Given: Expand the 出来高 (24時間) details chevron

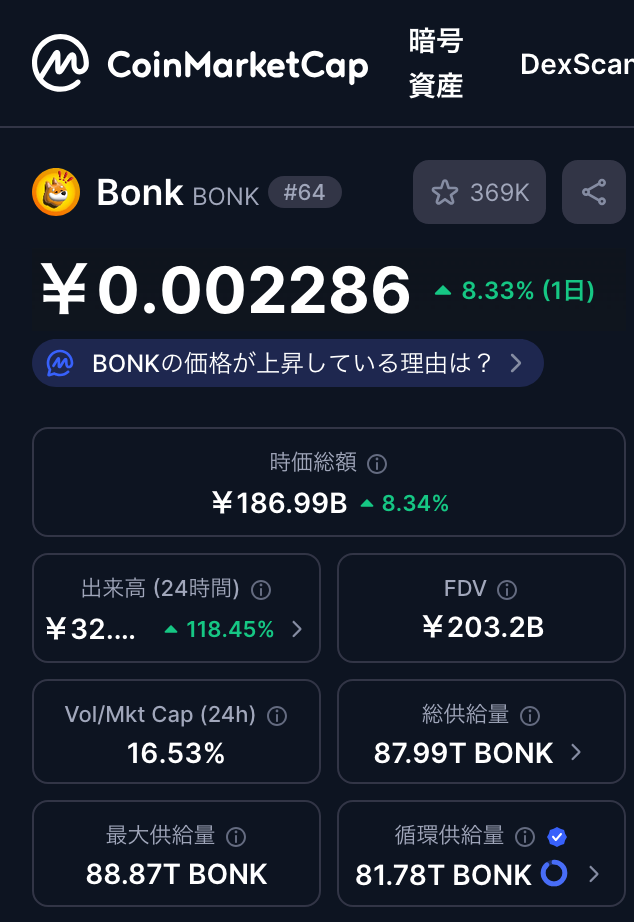Looking at the screenshot, I should [x=297, y=629].
